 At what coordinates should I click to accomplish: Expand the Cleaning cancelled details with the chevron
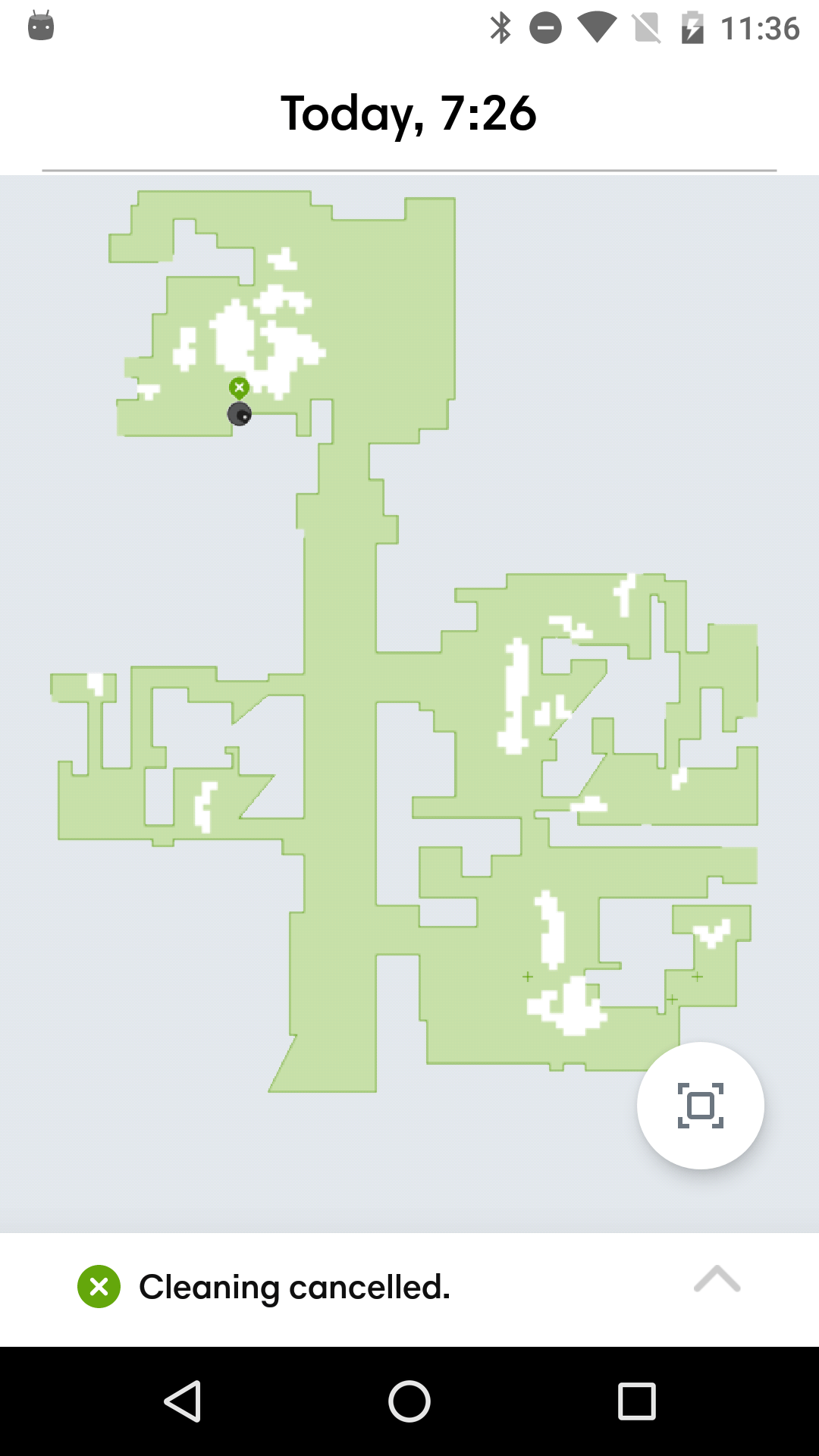click(716, 1282)
